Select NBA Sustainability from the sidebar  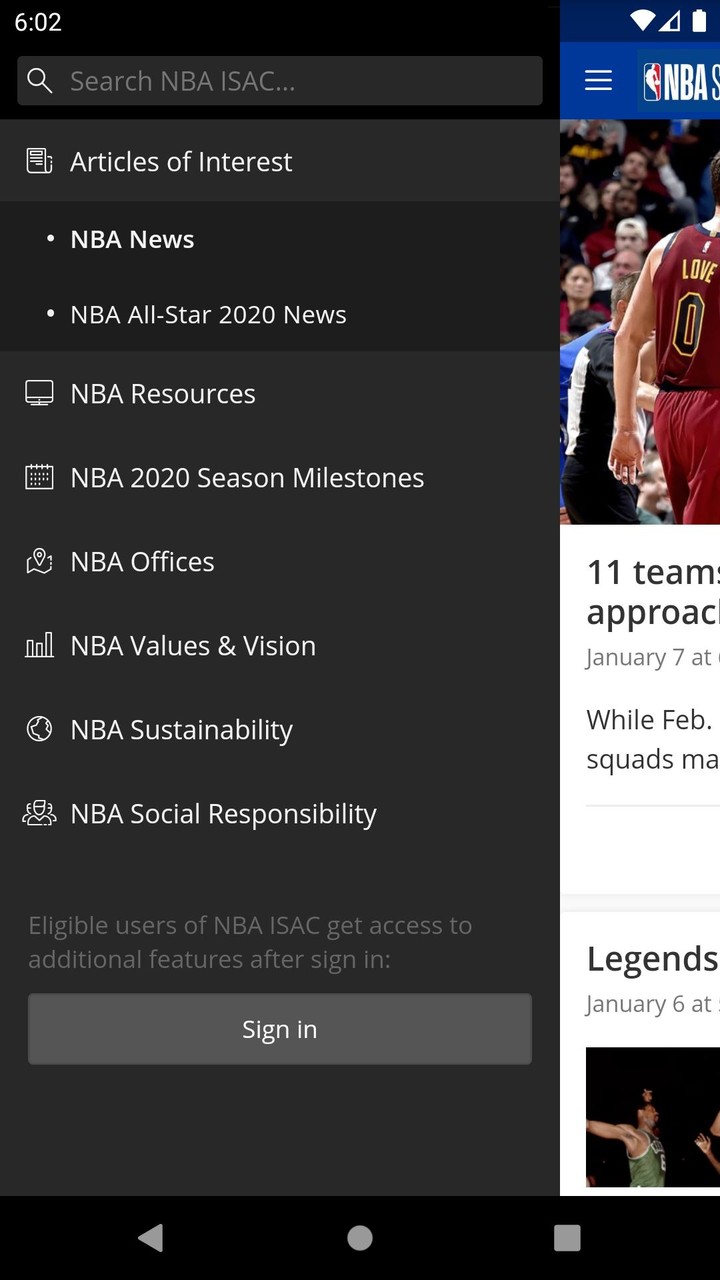(x=181, y=729)
